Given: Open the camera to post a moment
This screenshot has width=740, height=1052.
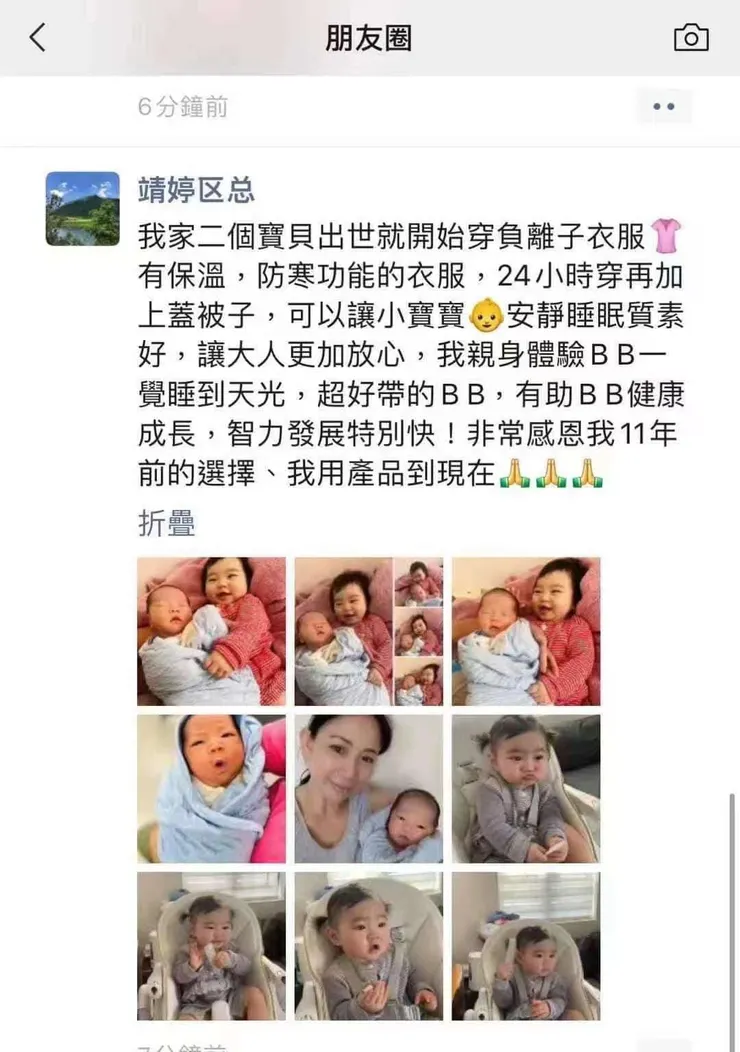Looking at the screenshot, I should [690, 38].
